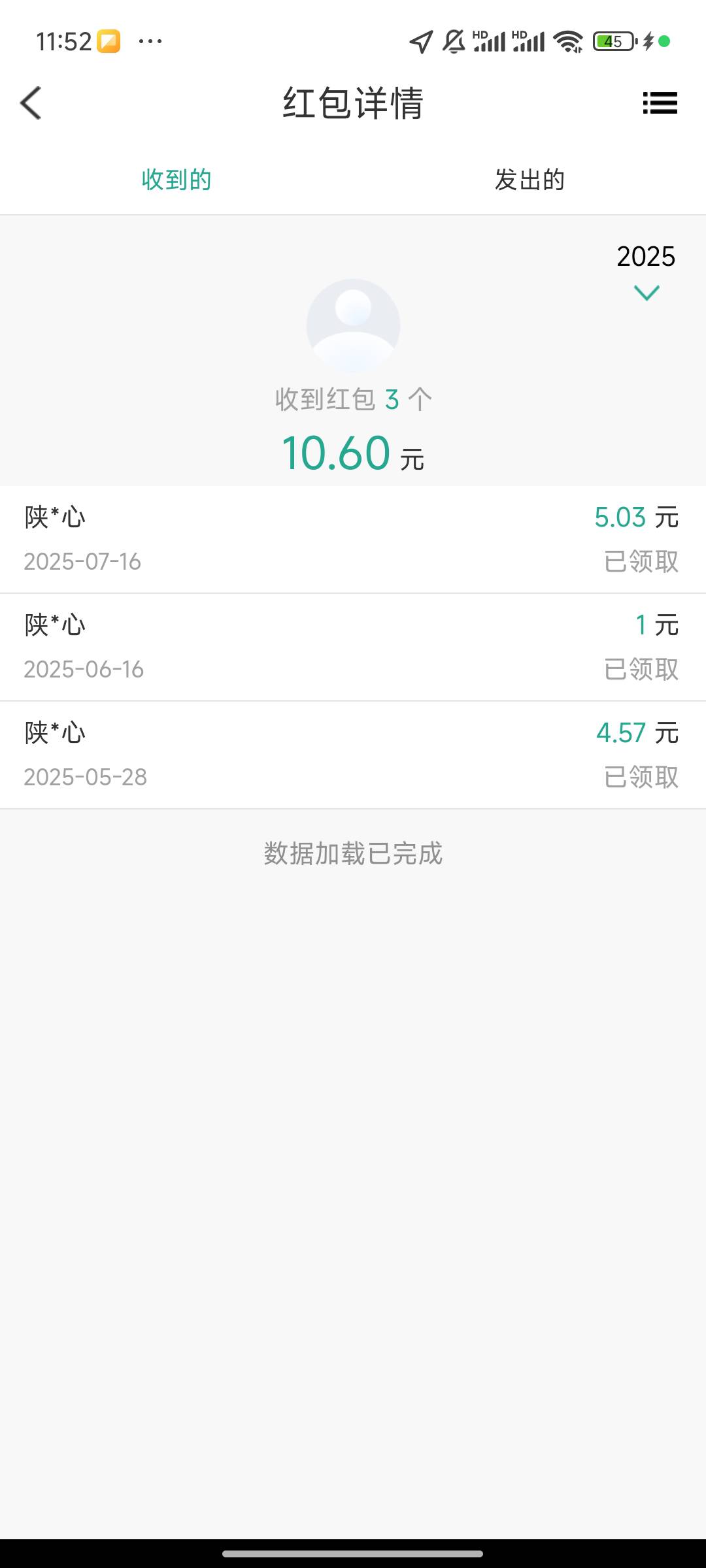This screenshot has width=706, height=1568.
Task: Open the 5.03 元 red packet from 2025-07-16
Action: pyautogui.click(x=353, y=540)
